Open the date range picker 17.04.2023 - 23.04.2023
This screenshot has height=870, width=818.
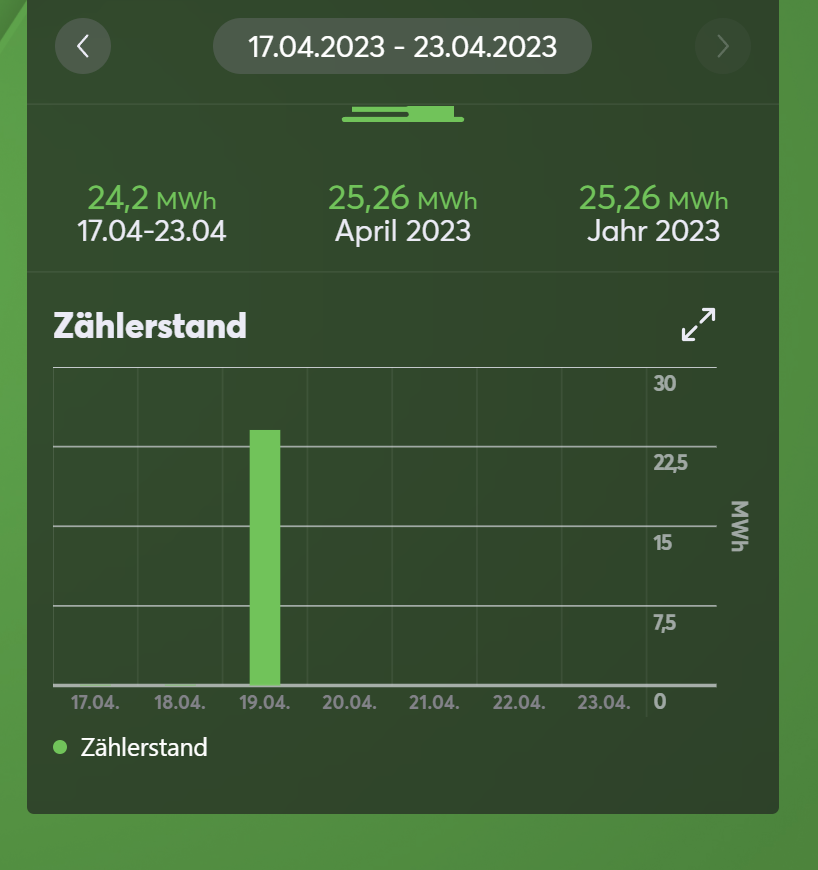coord(402,47)
